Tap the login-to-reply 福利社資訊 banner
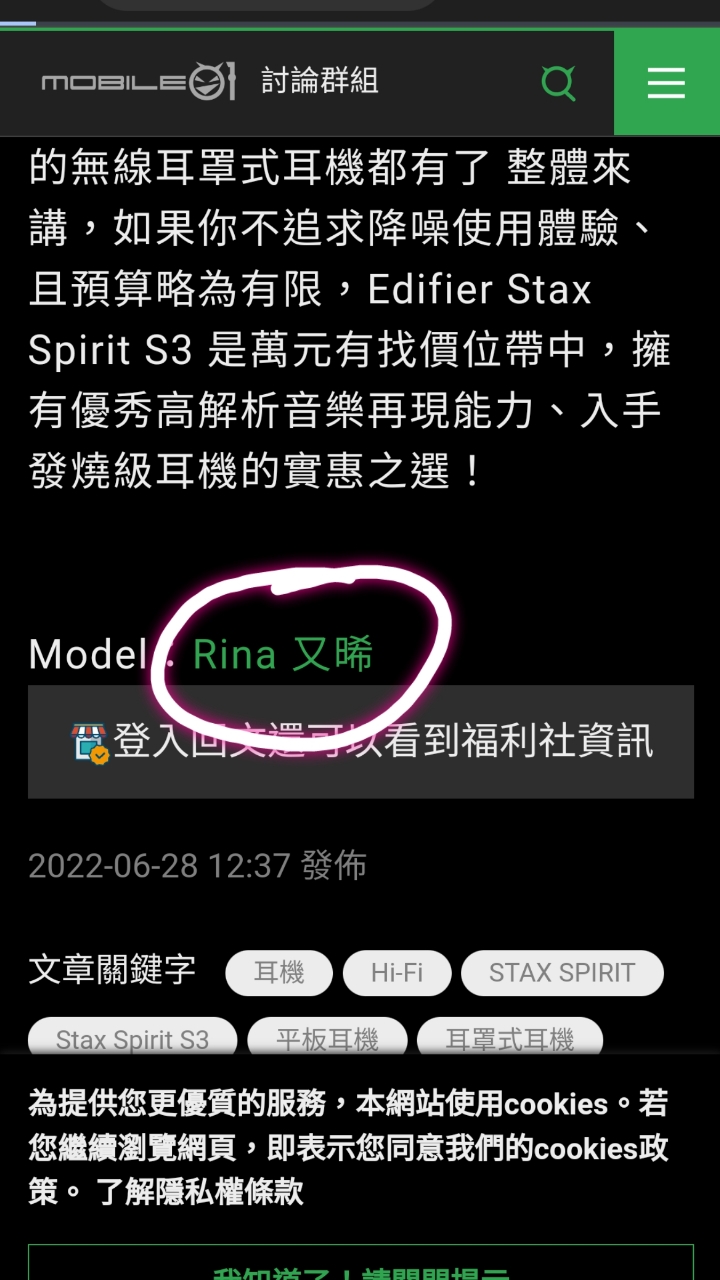This screenshot has width=720, height=1280. (x=361, y=742)
